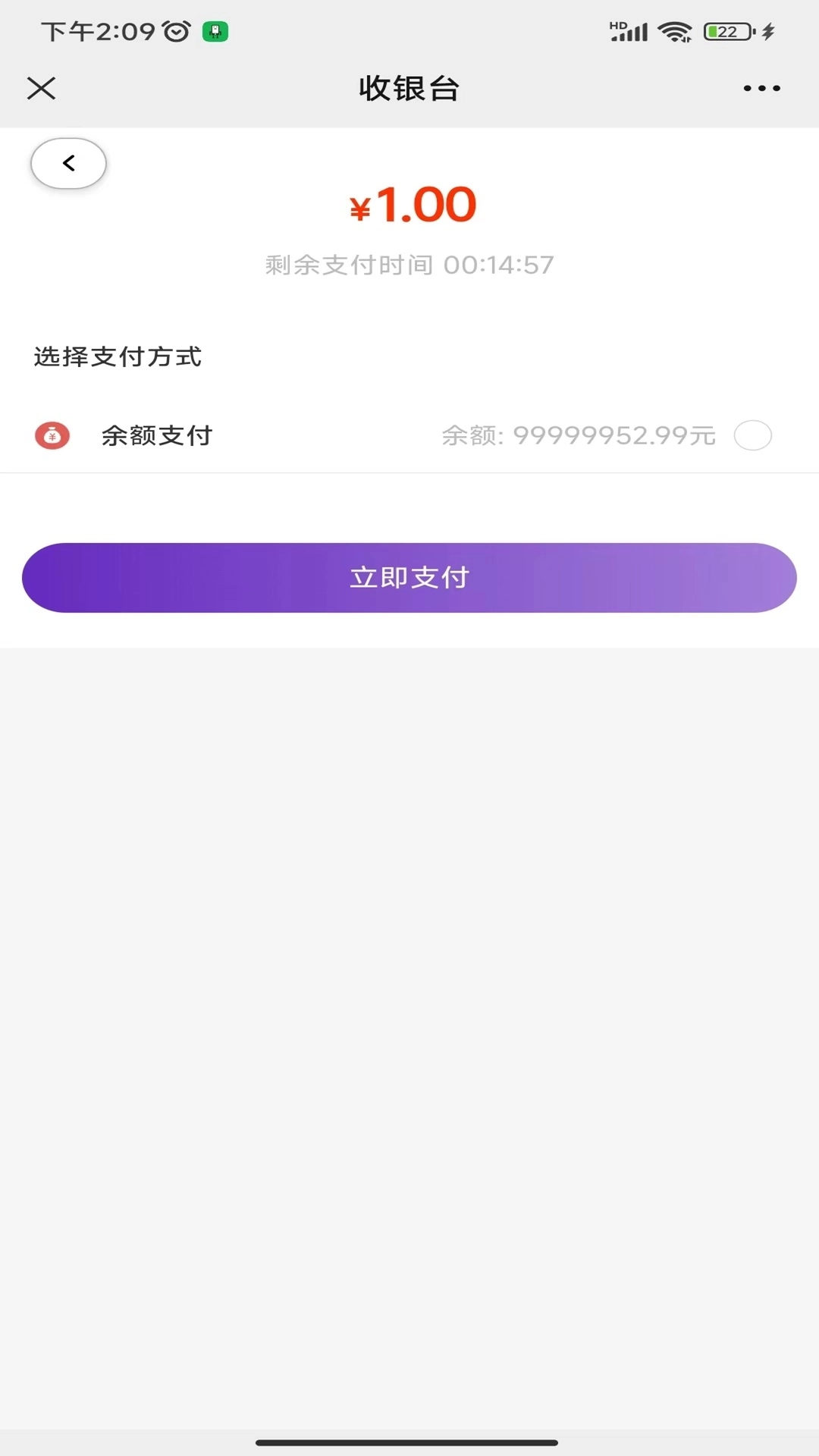This screenshot has width=819, height=1456.
Task: Tap the countdown timer showing 00:14:57
Action: pyautogui.click(x=409, y=265)
